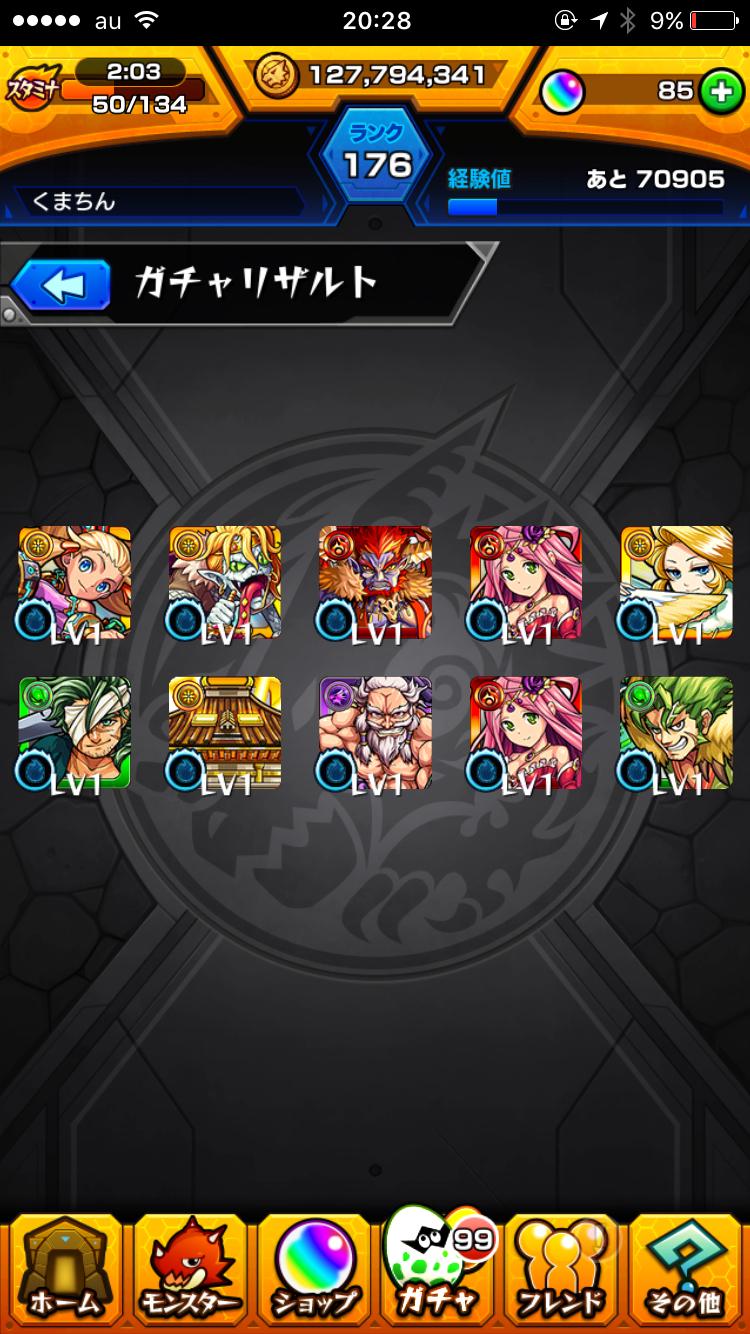Image resolution: width=750 pixels, height=1334 pixels.
Task: Select the ガチャ tab
Action: tap(436, 1270)
